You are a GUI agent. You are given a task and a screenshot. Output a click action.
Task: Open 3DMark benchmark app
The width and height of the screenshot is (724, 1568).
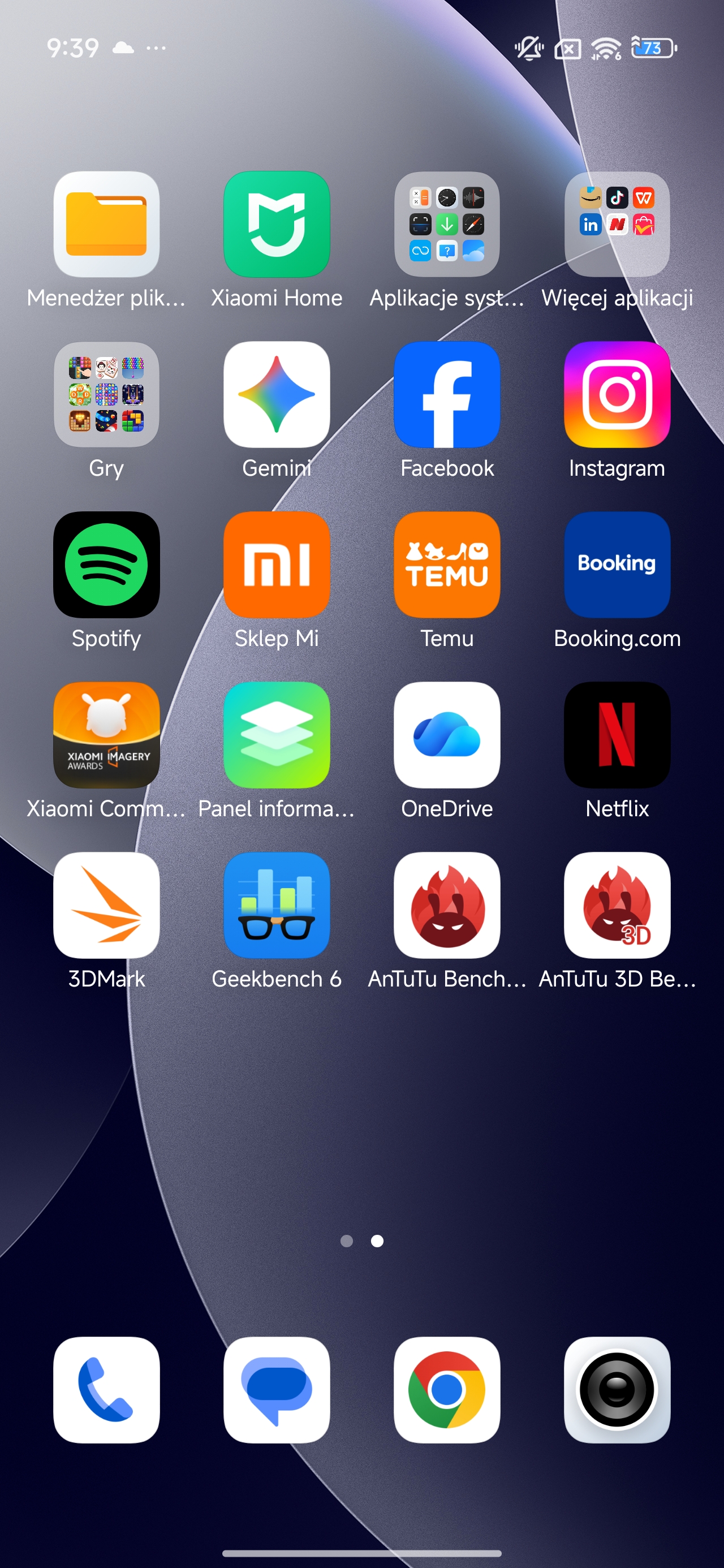pyautogui.click(x=106, y=905)
